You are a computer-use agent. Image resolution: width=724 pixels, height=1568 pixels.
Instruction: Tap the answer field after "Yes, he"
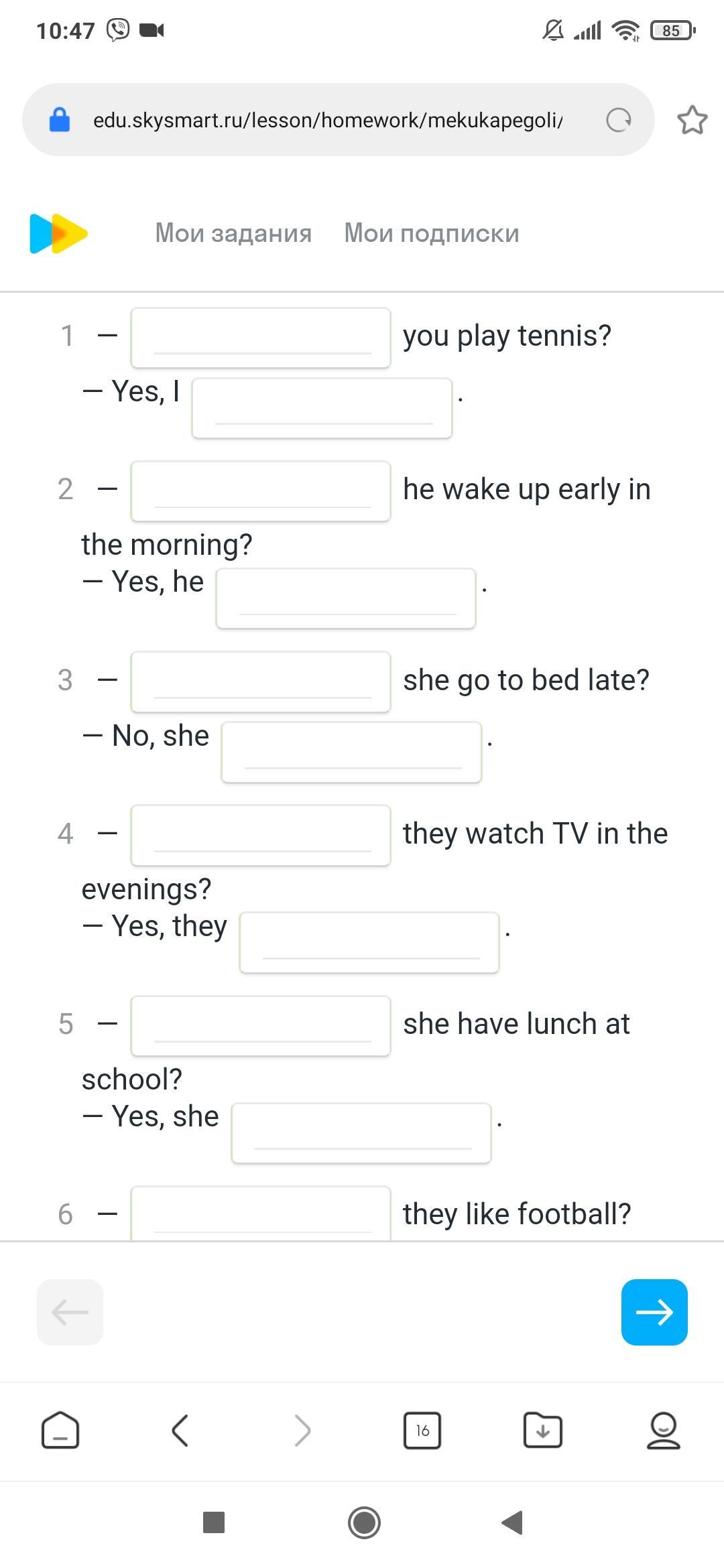click(x=346, y=598)
